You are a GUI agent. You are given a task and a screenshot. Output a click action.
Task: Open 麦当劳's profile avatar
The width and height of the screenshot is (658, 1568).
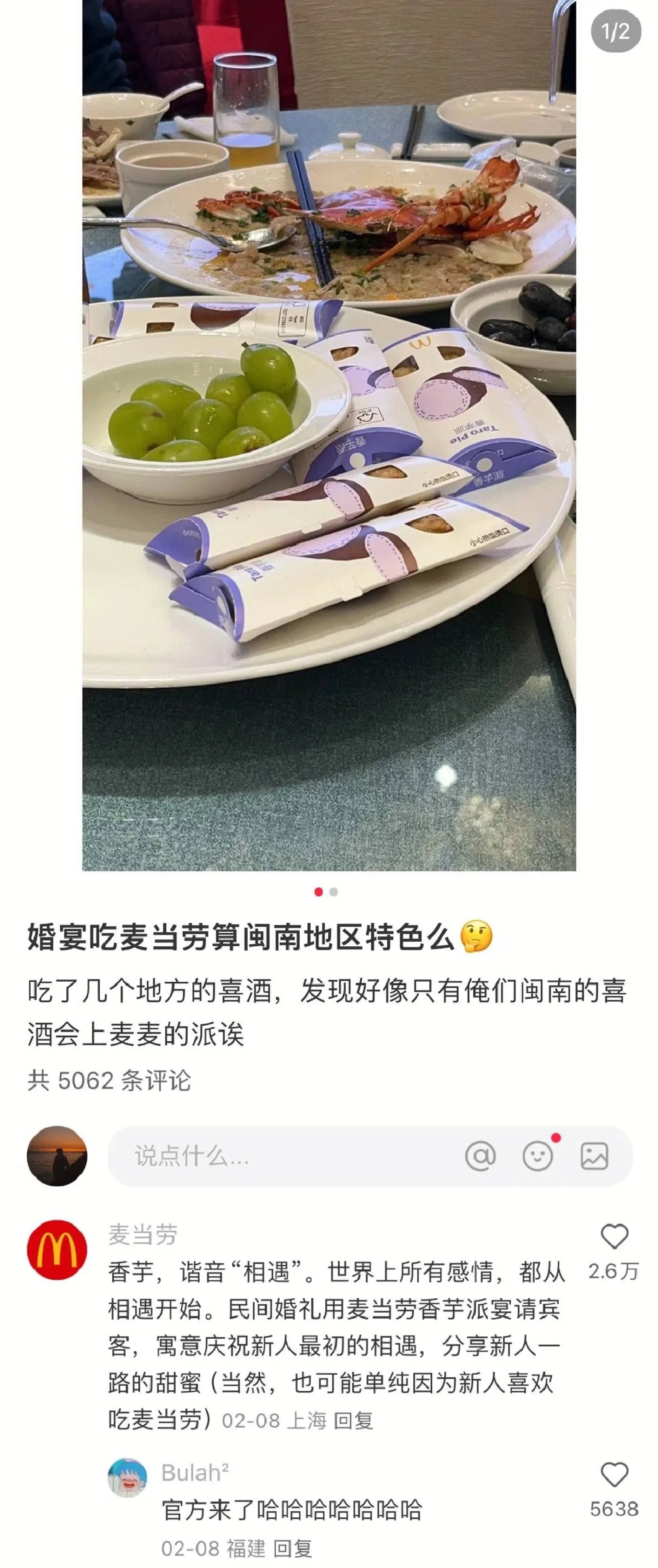[57, 1250]
